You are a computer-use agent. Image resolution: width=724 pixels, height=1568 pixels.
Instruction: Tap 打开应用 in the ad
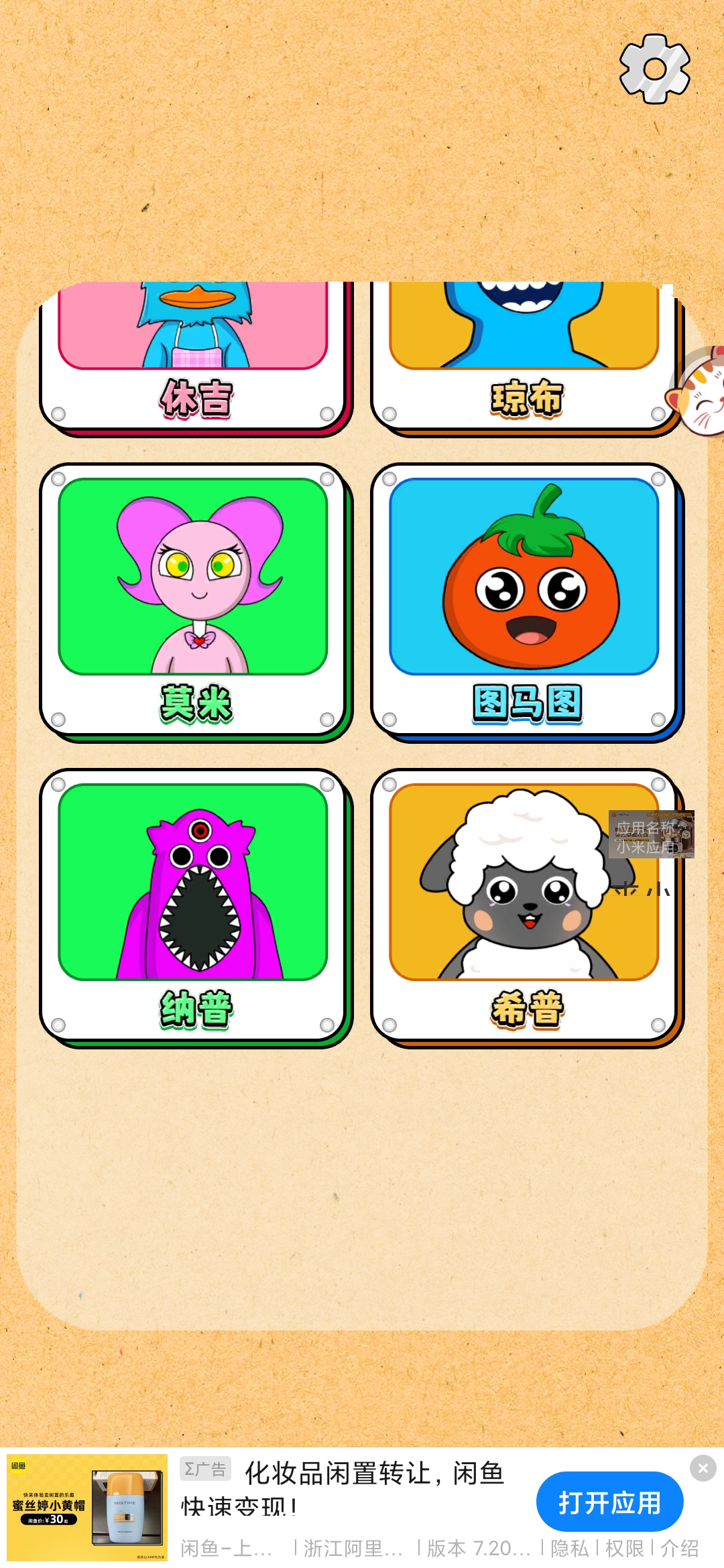click(x=609, y=1502)
